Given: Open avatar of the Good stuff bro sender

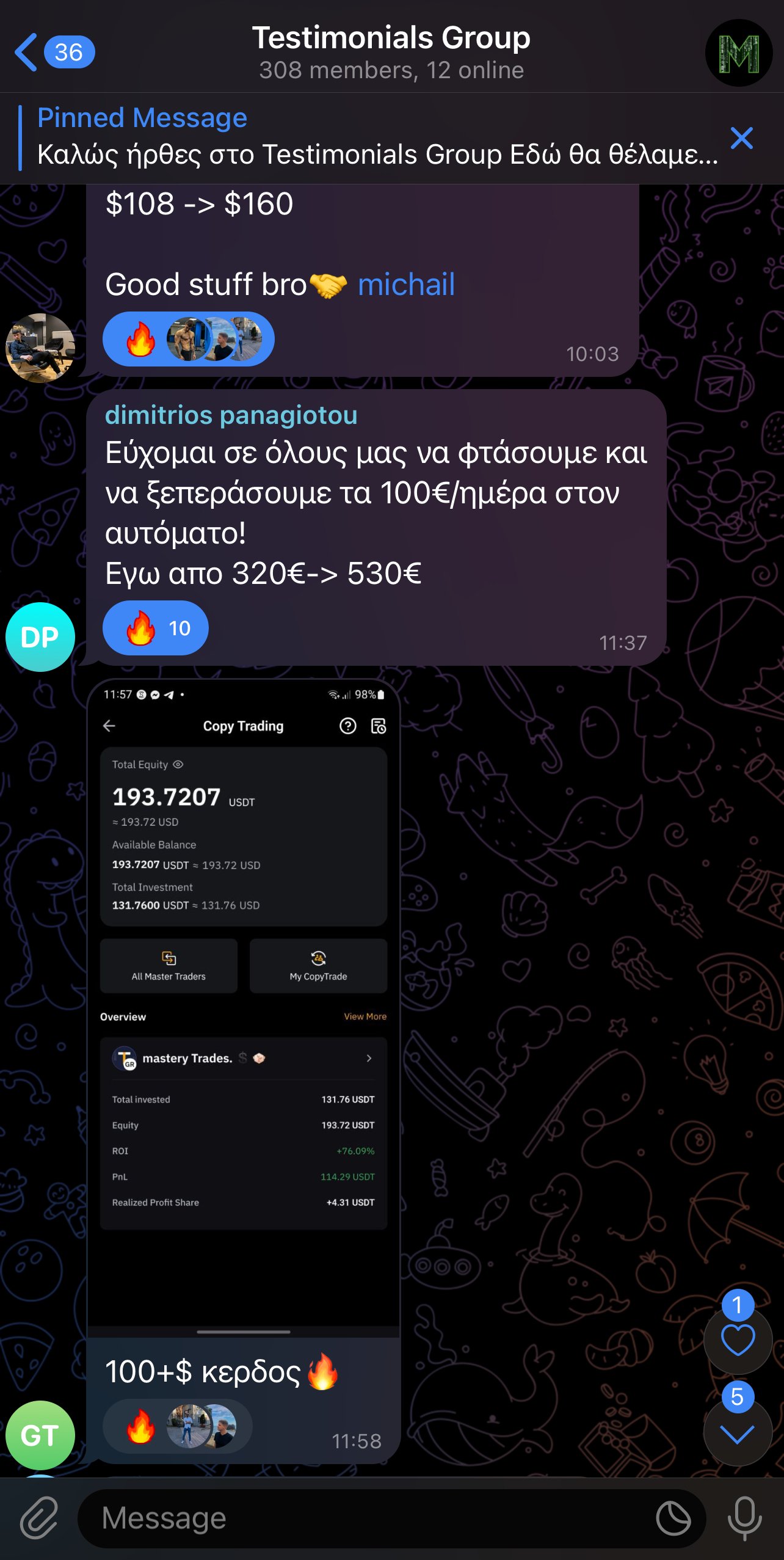Looking at the screenshot, I should [x=40, y=348].
